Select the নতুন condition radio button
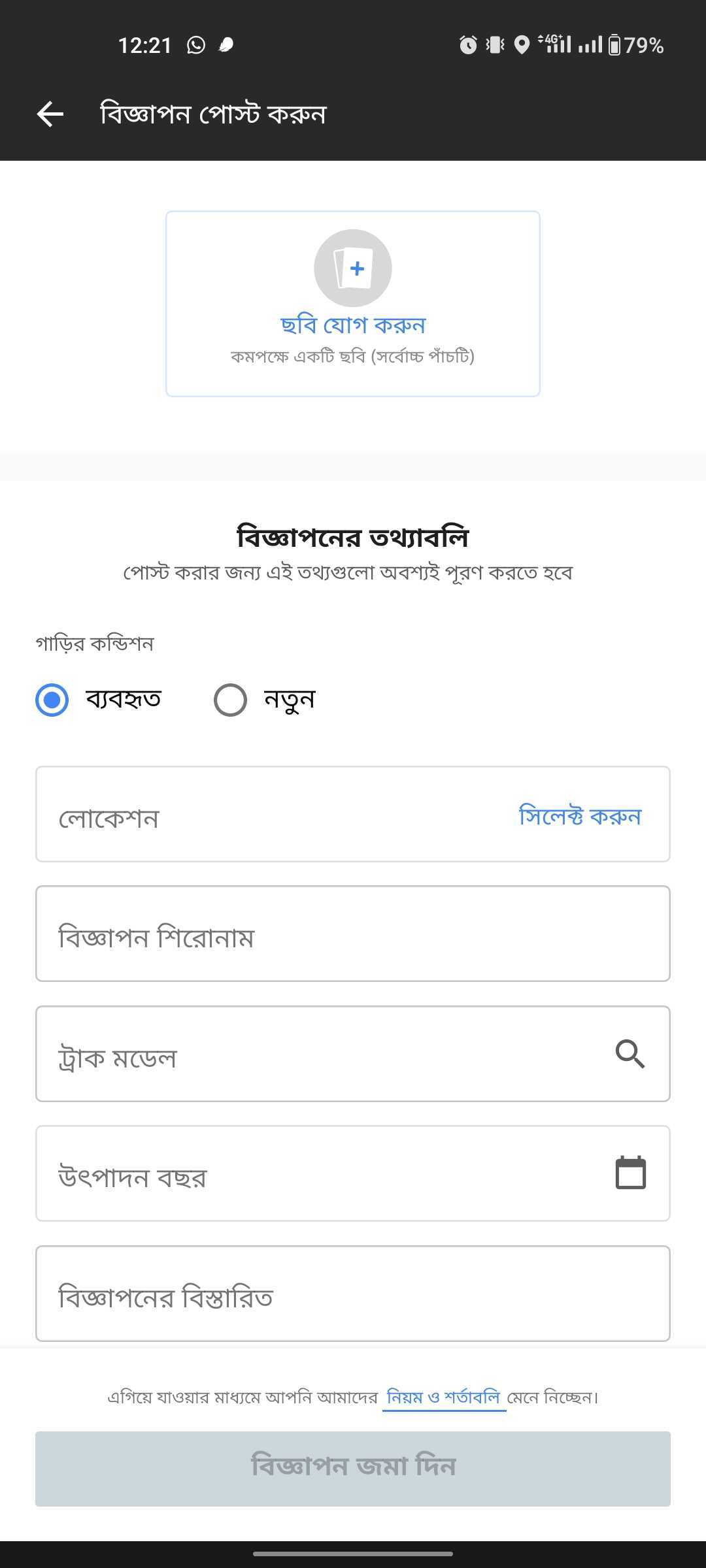The image size is (706, 1568). (230, 698)
